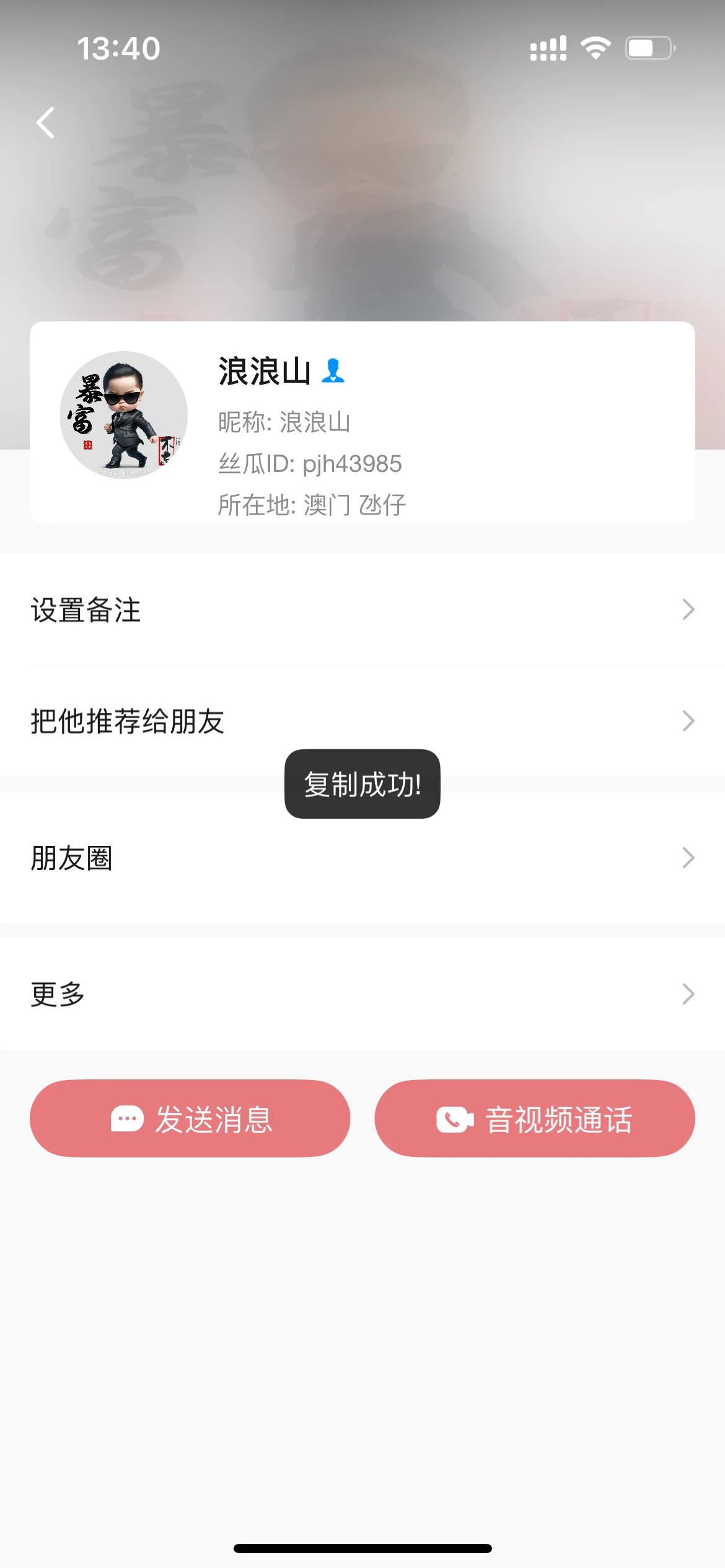Expand the 朋友圈 row using its arrow

(x=687, y=858)
